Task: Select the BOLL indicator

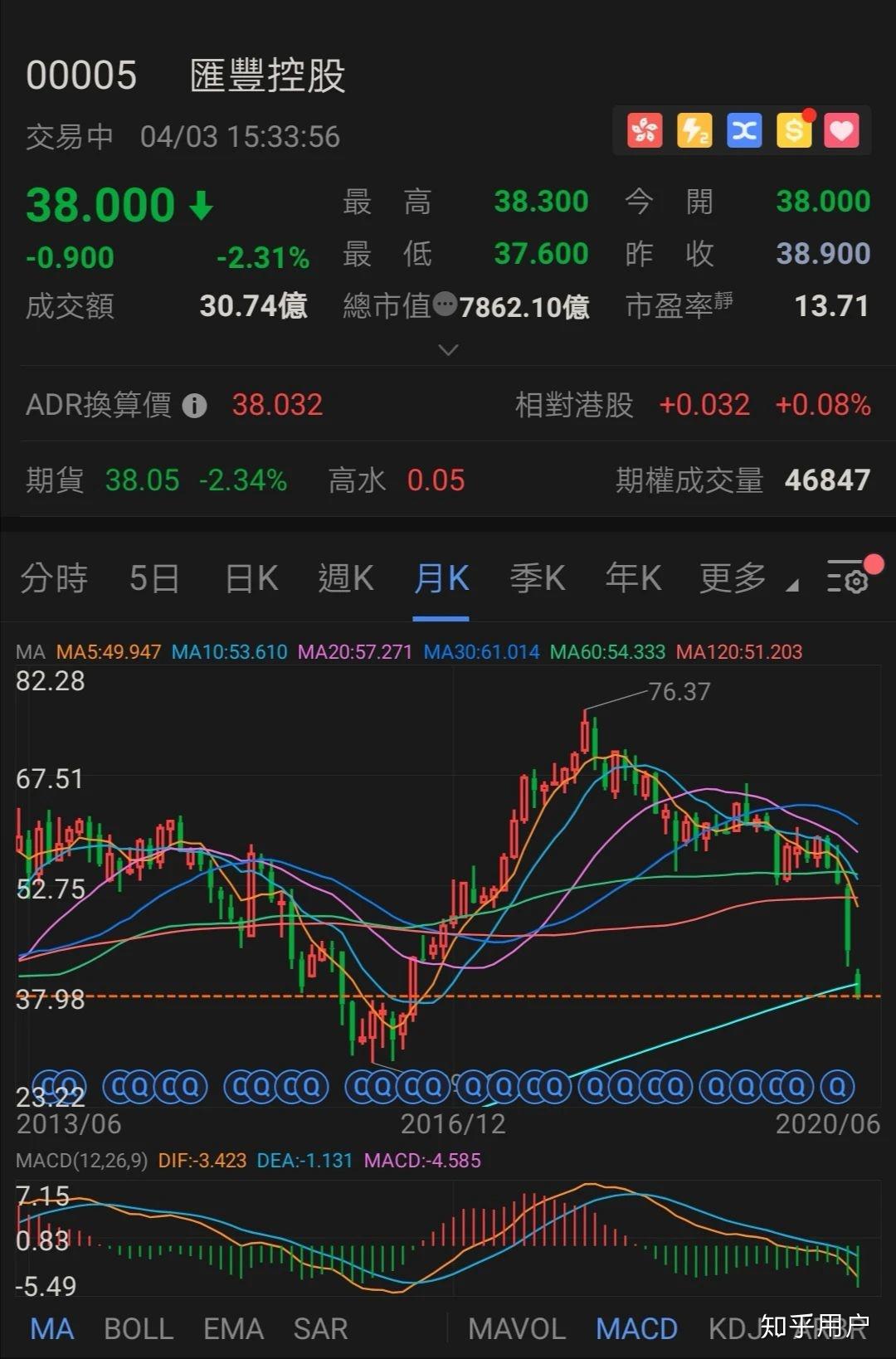Action: [139, 1328]
